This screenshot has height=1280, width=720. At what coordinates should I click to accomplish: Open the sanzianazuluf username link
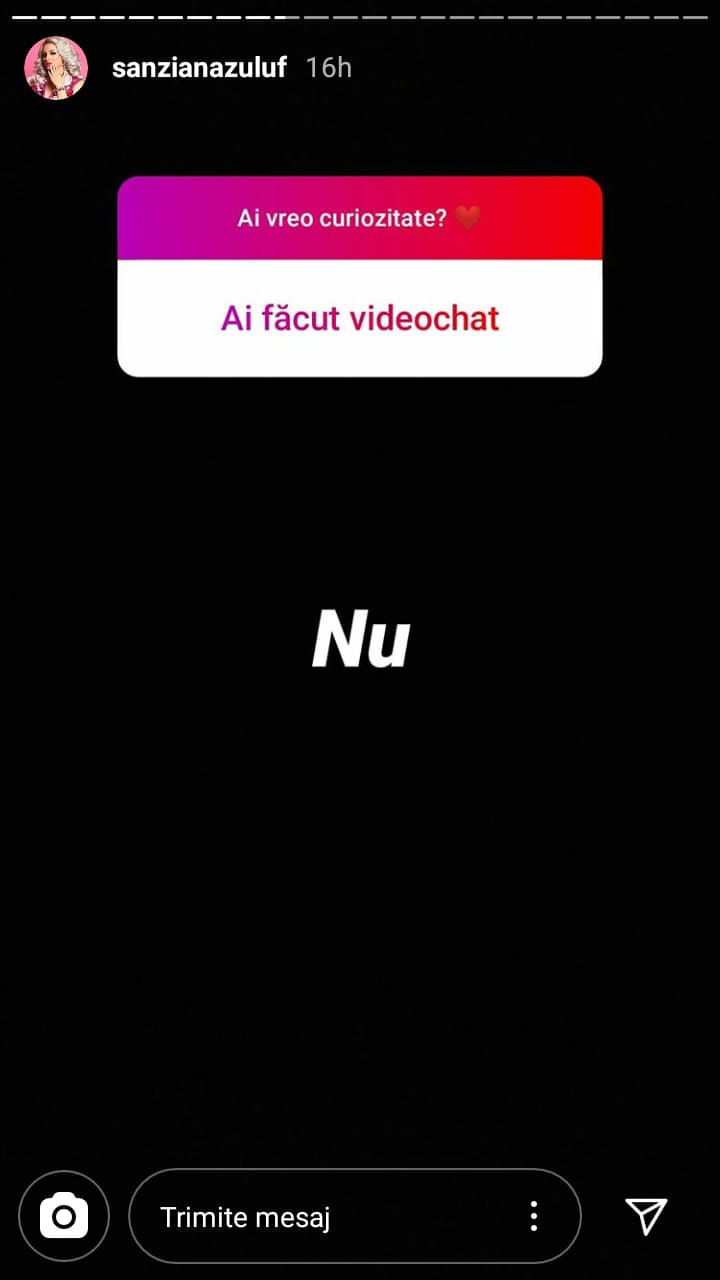200,68
